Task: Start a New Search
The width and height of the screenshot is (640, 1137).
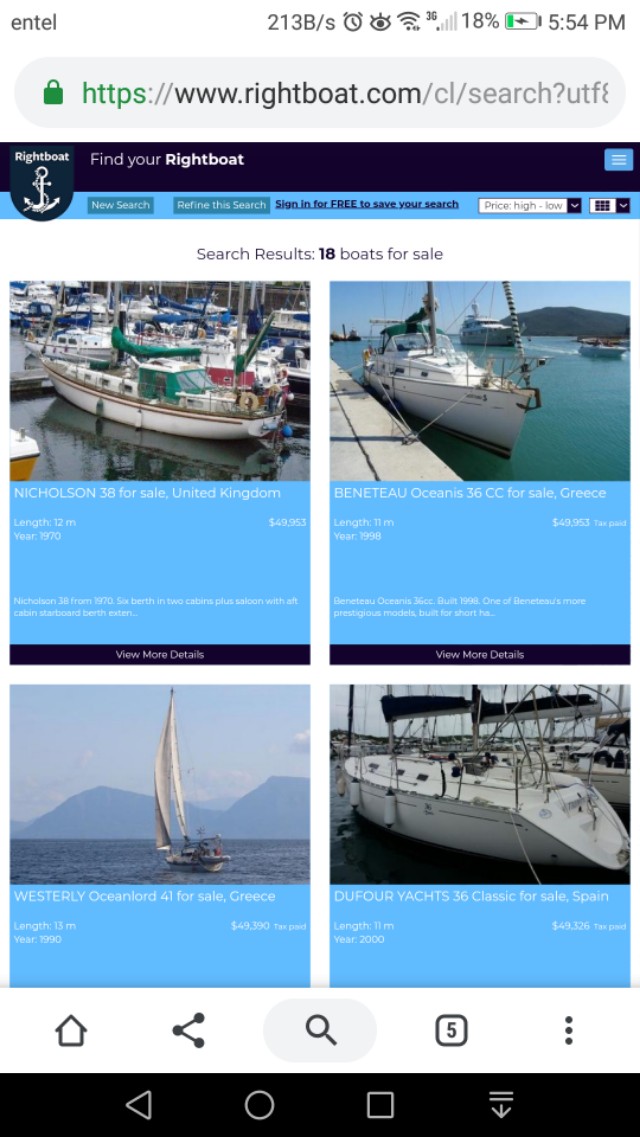Action: pyautogui.click(x=120, y=205)
